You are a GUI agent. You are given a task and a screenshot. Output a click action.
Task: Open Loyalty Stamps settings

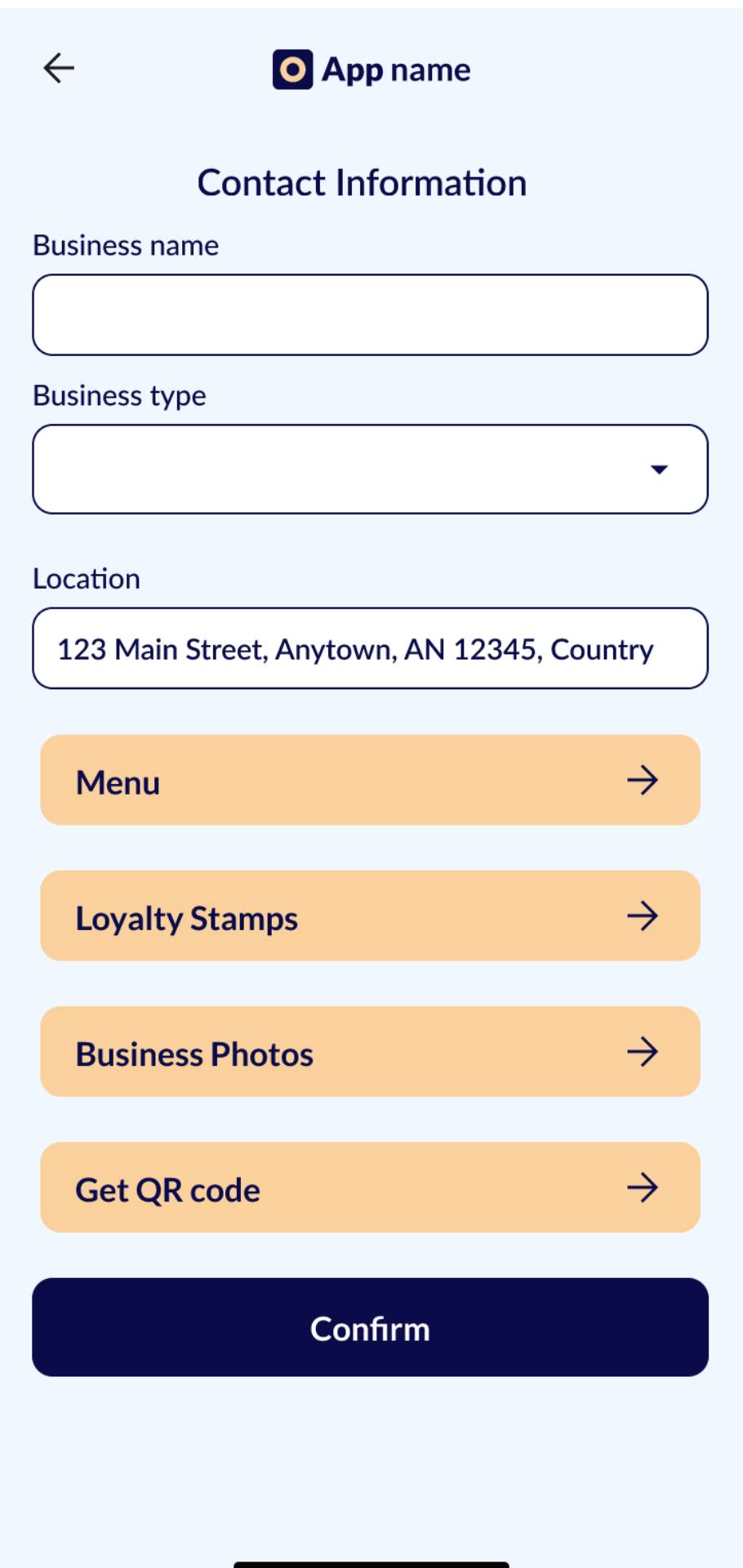[370, 915]
